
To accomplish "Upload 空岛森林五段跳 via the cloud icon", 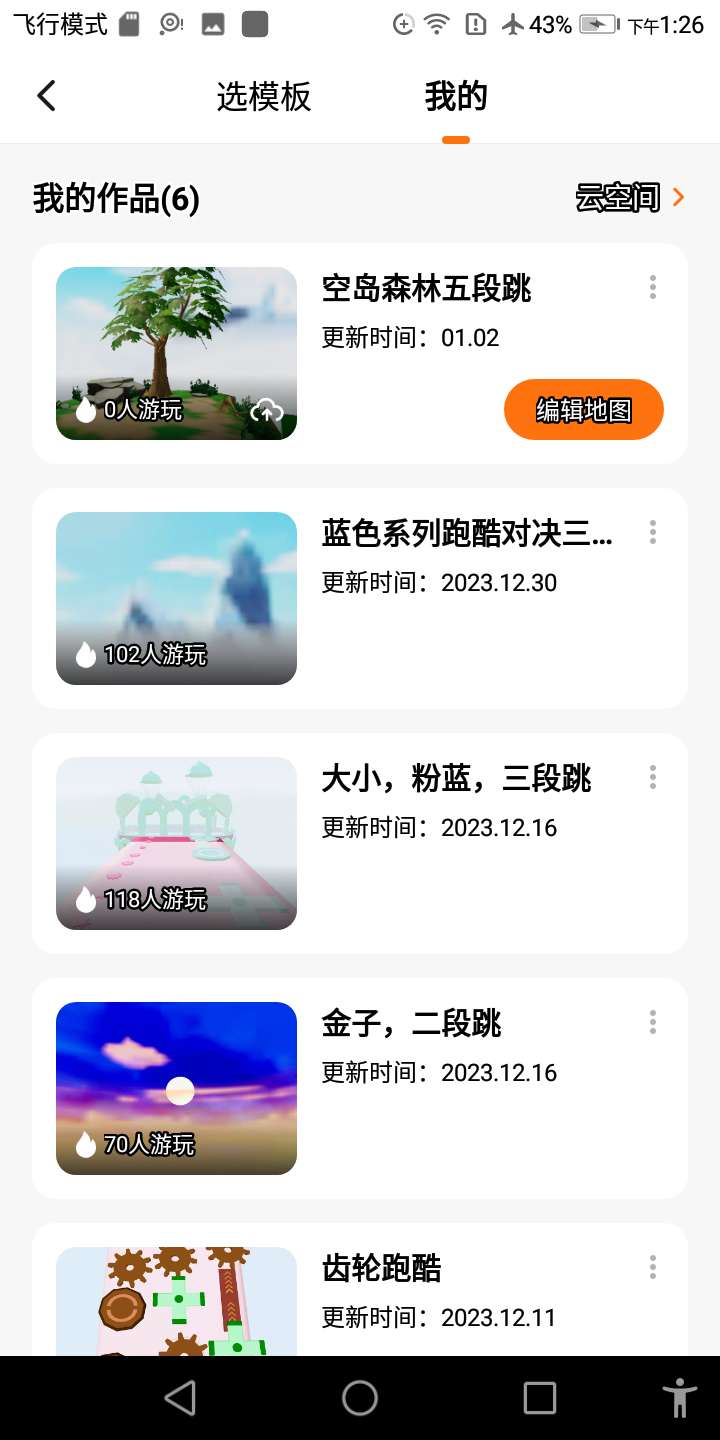I will pos(266,410).
